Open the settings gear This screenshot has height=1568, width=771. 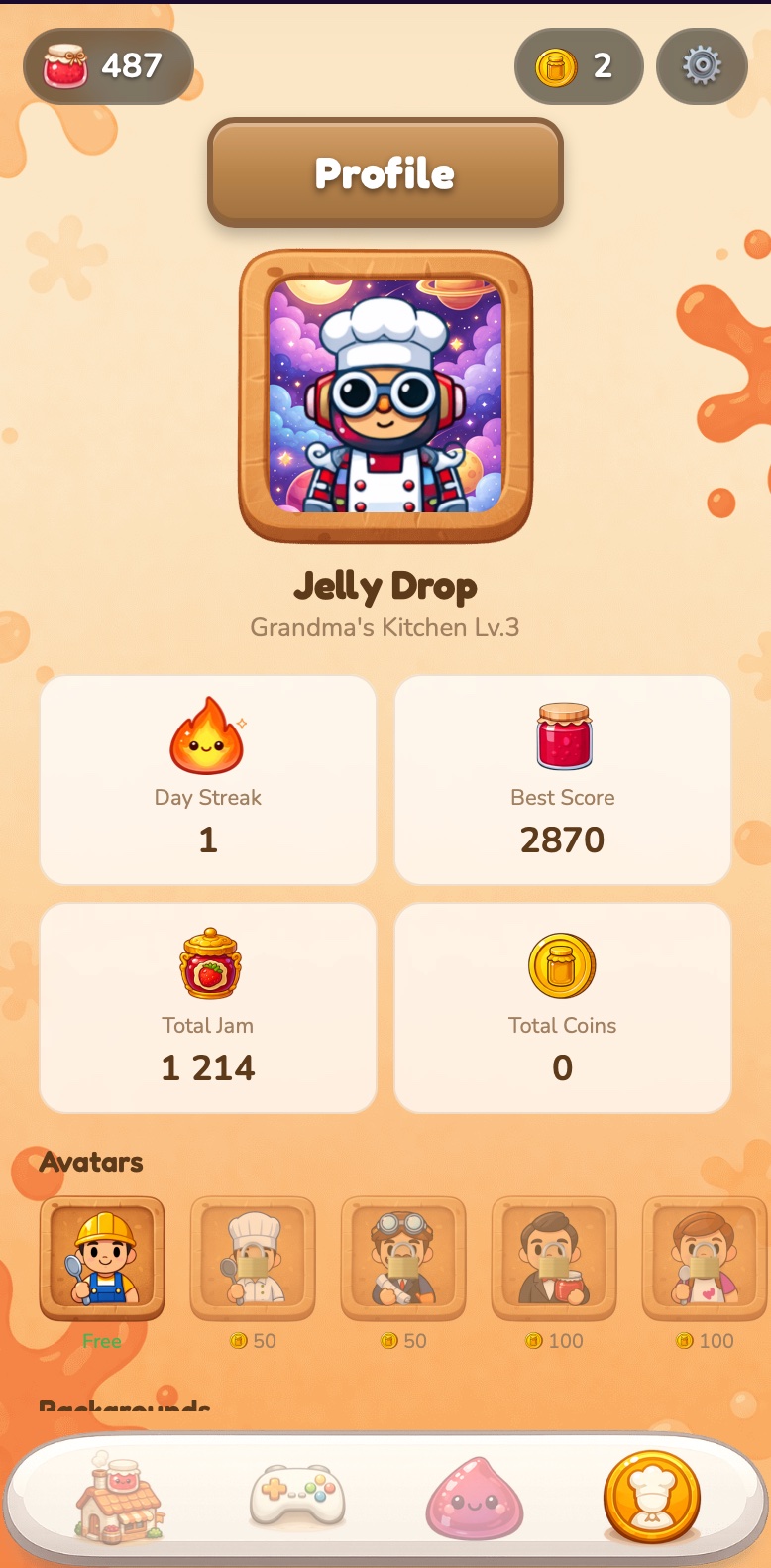(x=702, y=66)
